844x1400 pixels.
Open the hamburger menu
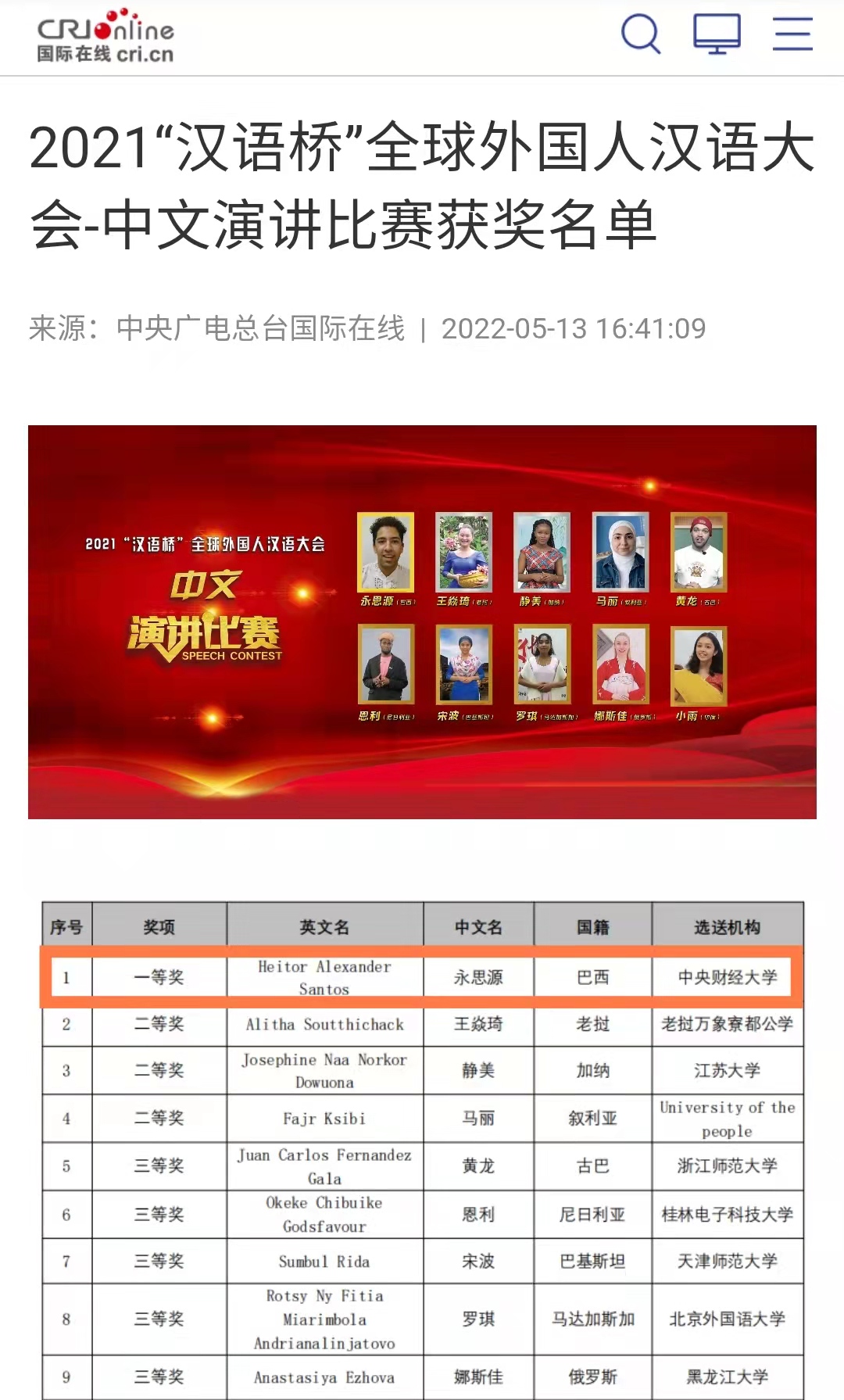pyautogui.click(x=792, y=34)
